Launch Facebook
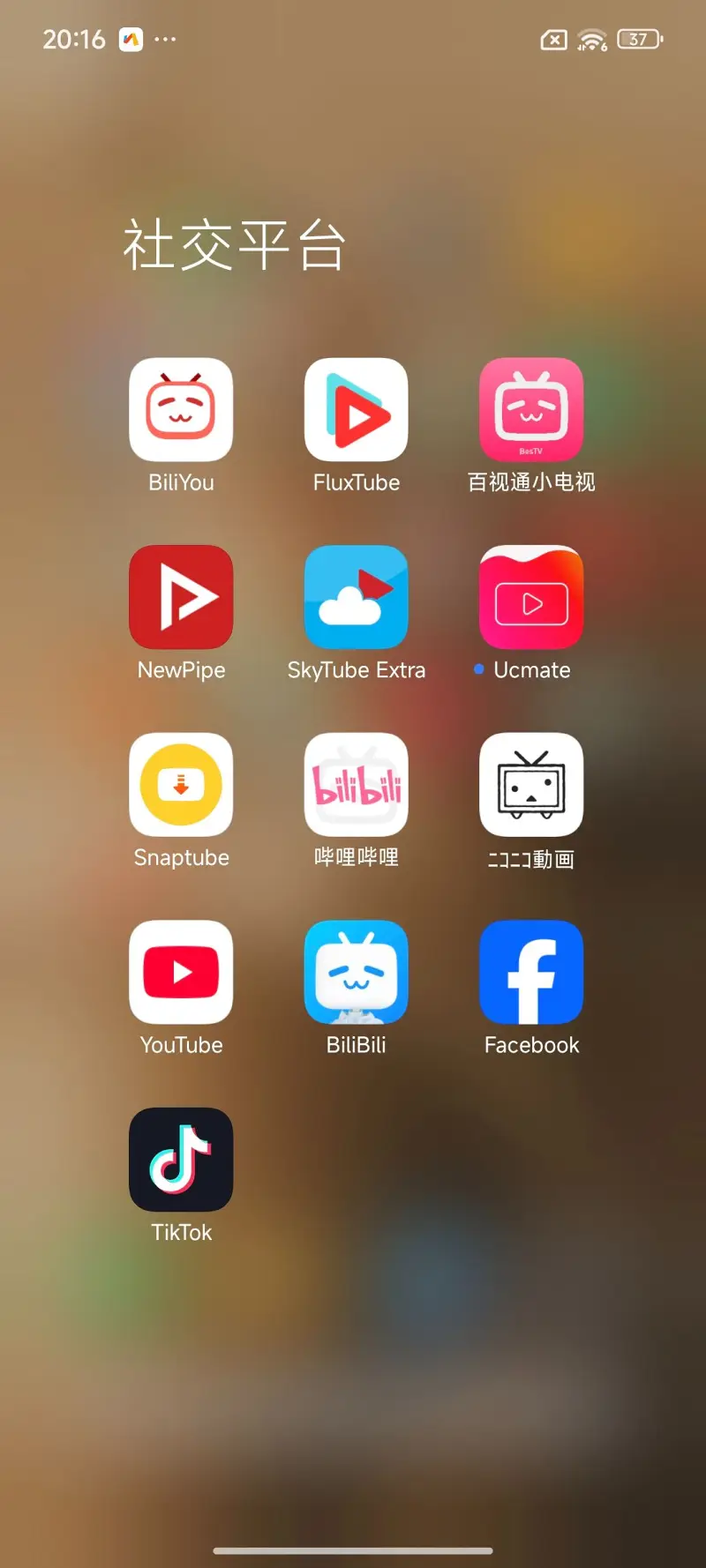This screenshot has width=706, height=1568. click(x=531, y=972)
